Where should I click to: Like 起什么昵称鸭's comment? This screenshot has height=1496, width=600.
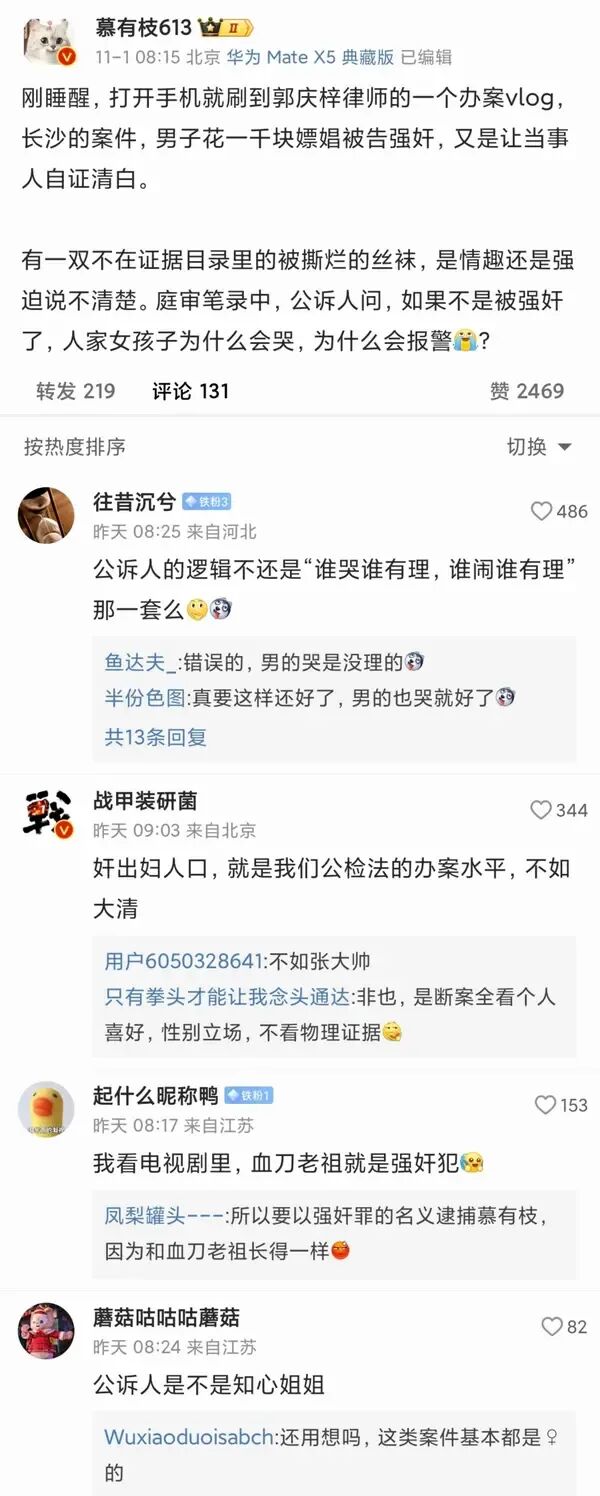coord(545,1105)
